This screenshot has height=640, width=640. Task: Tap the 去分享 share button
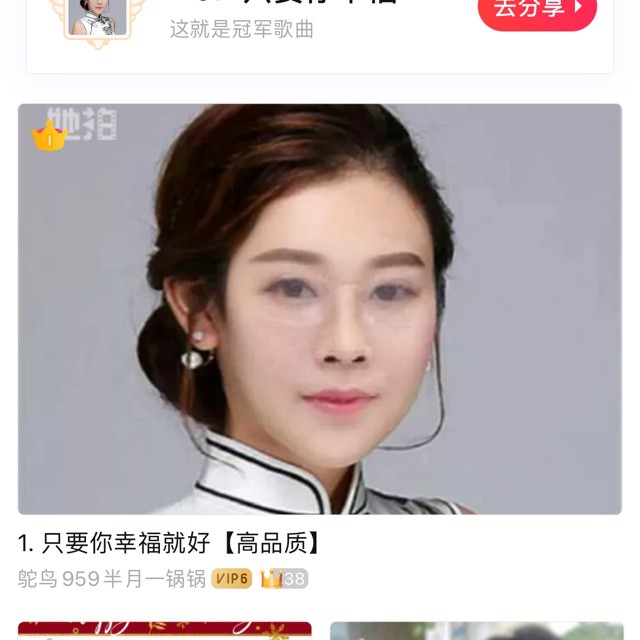(x=537, y=10)
